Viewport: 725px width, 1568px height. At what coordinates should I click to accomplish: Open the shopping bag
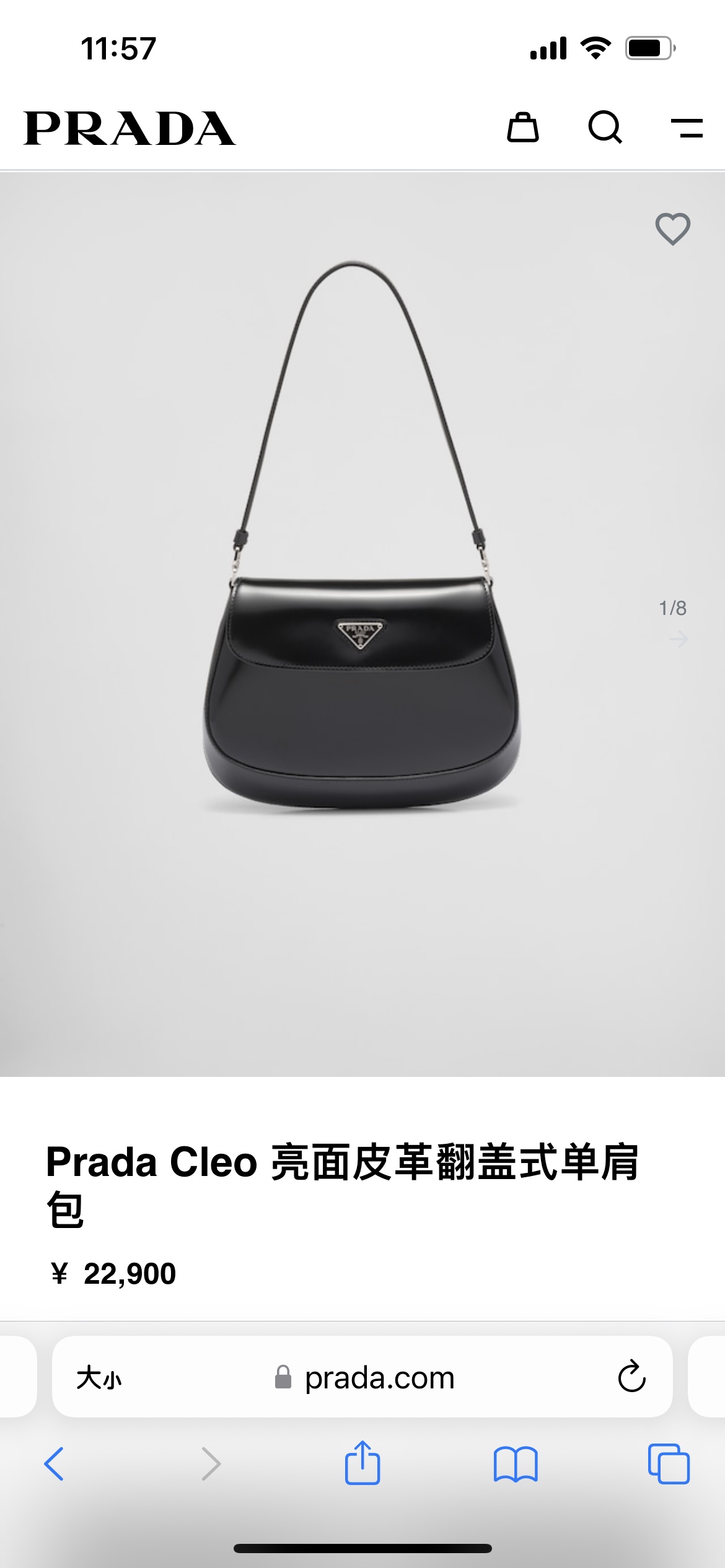522,128
